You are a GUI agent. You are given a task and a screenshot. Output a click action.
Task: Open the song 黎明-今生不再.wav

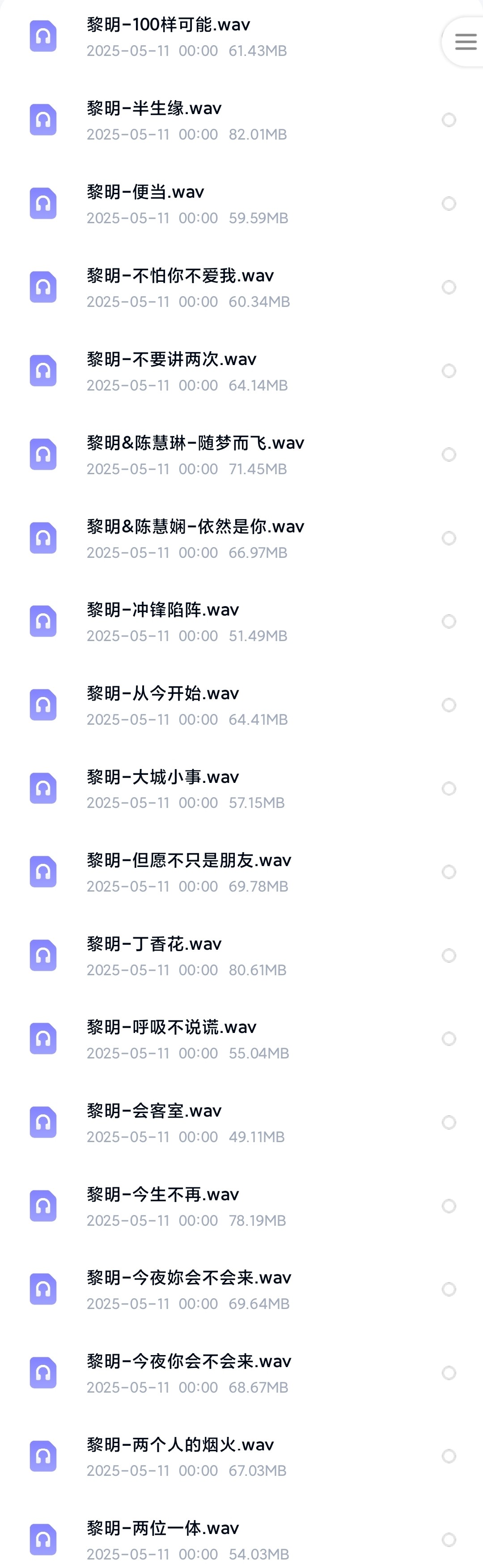[x=163, y=1195]
